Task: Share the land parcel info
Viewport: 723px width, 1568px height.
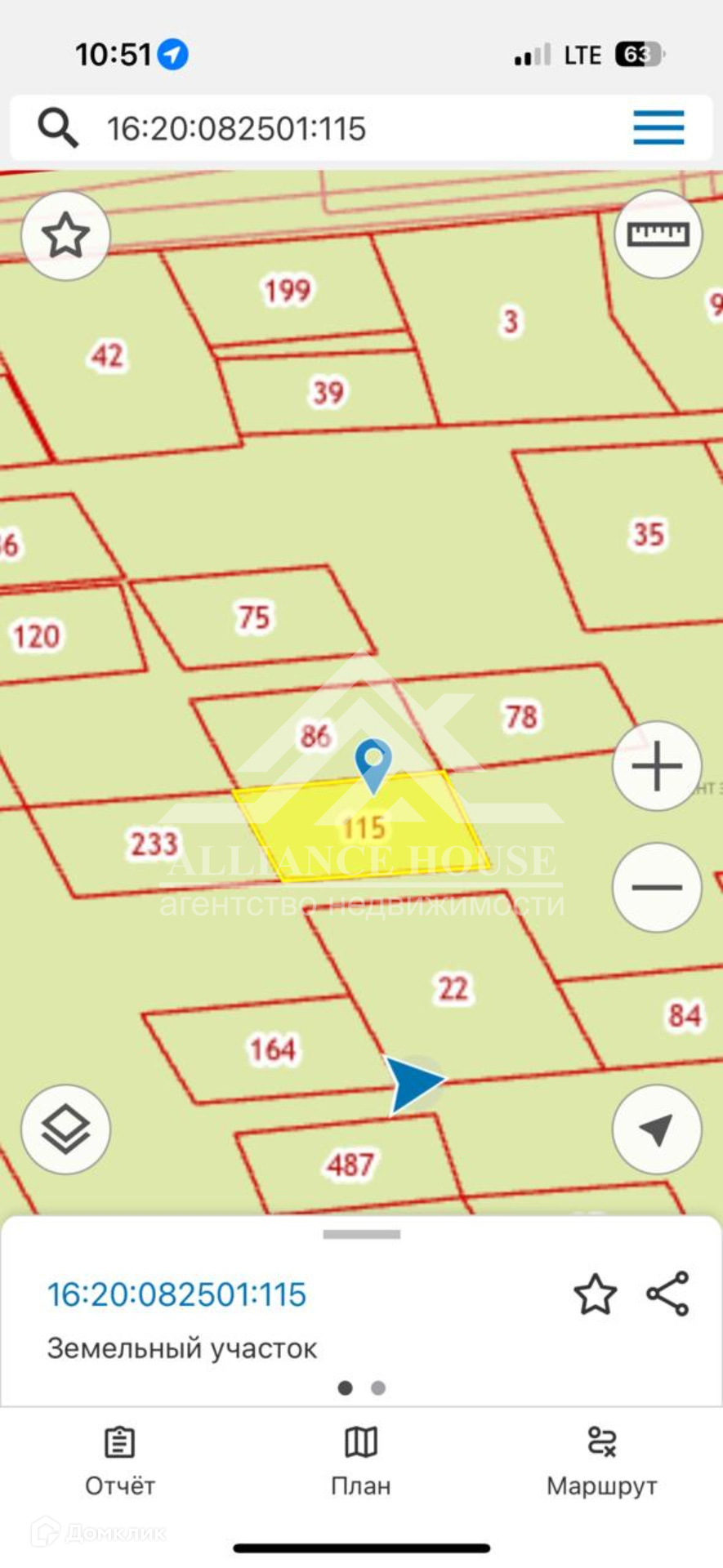Action: [x=668, y=1294]
